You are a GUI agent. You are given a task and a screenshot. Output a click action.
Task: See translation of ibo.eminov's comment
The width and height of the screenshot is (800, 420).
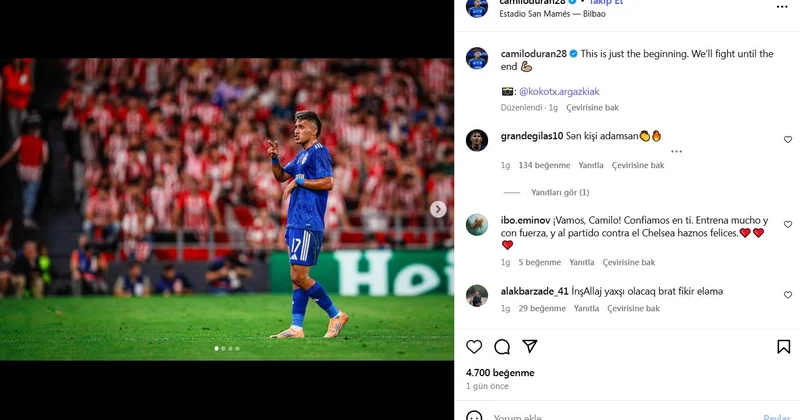(628, 262)
